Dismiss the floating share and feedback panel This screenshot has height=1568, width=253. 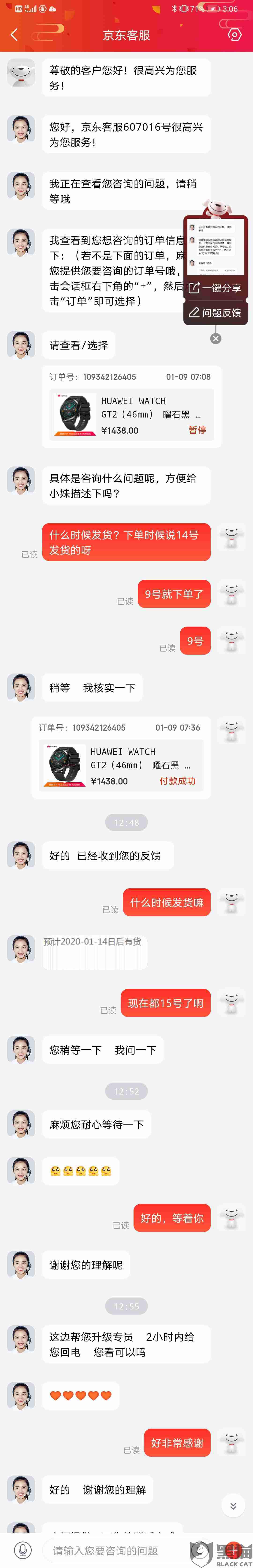point(215,338)
